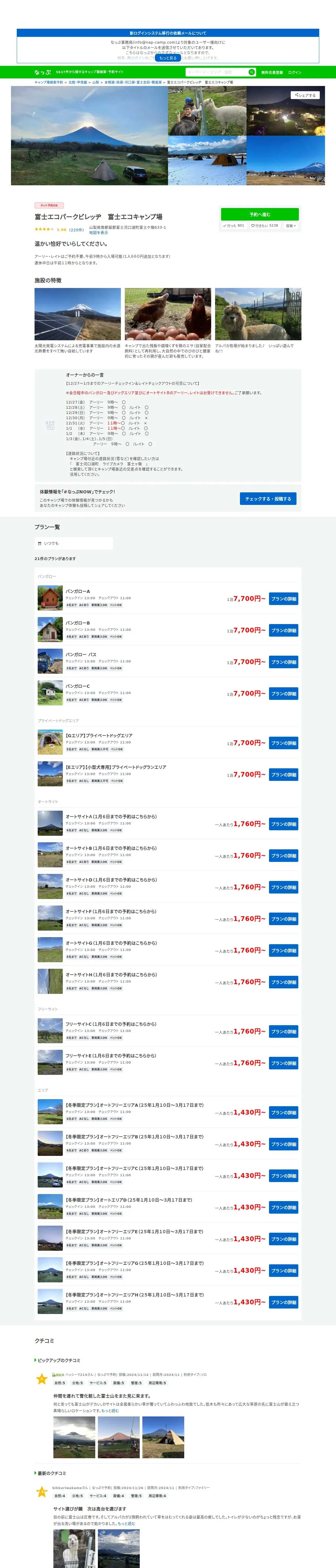Open 地図を表示 map link

pyautogui.click(x=98, y=233)
